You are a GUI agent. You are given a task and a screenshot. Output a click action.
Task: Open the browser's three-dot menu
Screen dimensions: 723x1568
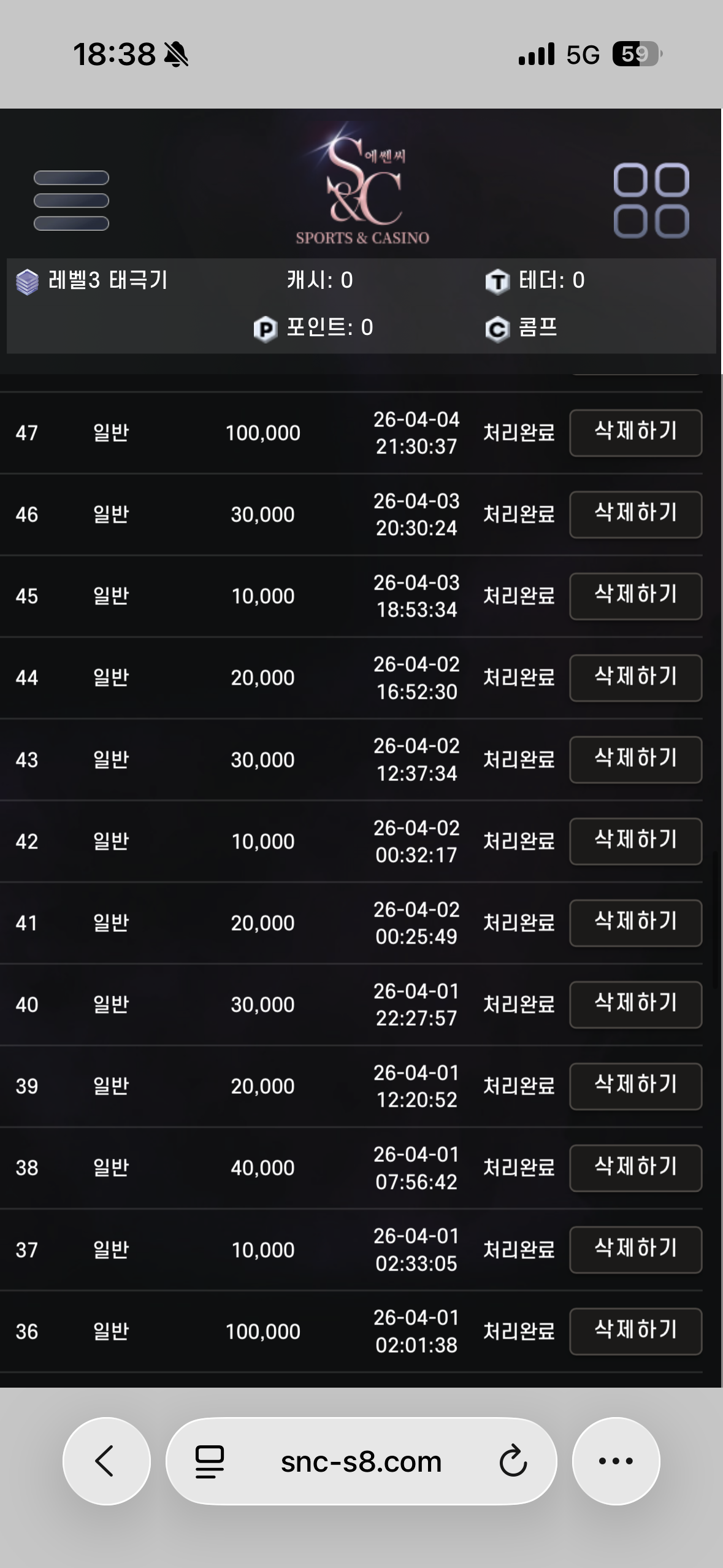(616, 1461)
